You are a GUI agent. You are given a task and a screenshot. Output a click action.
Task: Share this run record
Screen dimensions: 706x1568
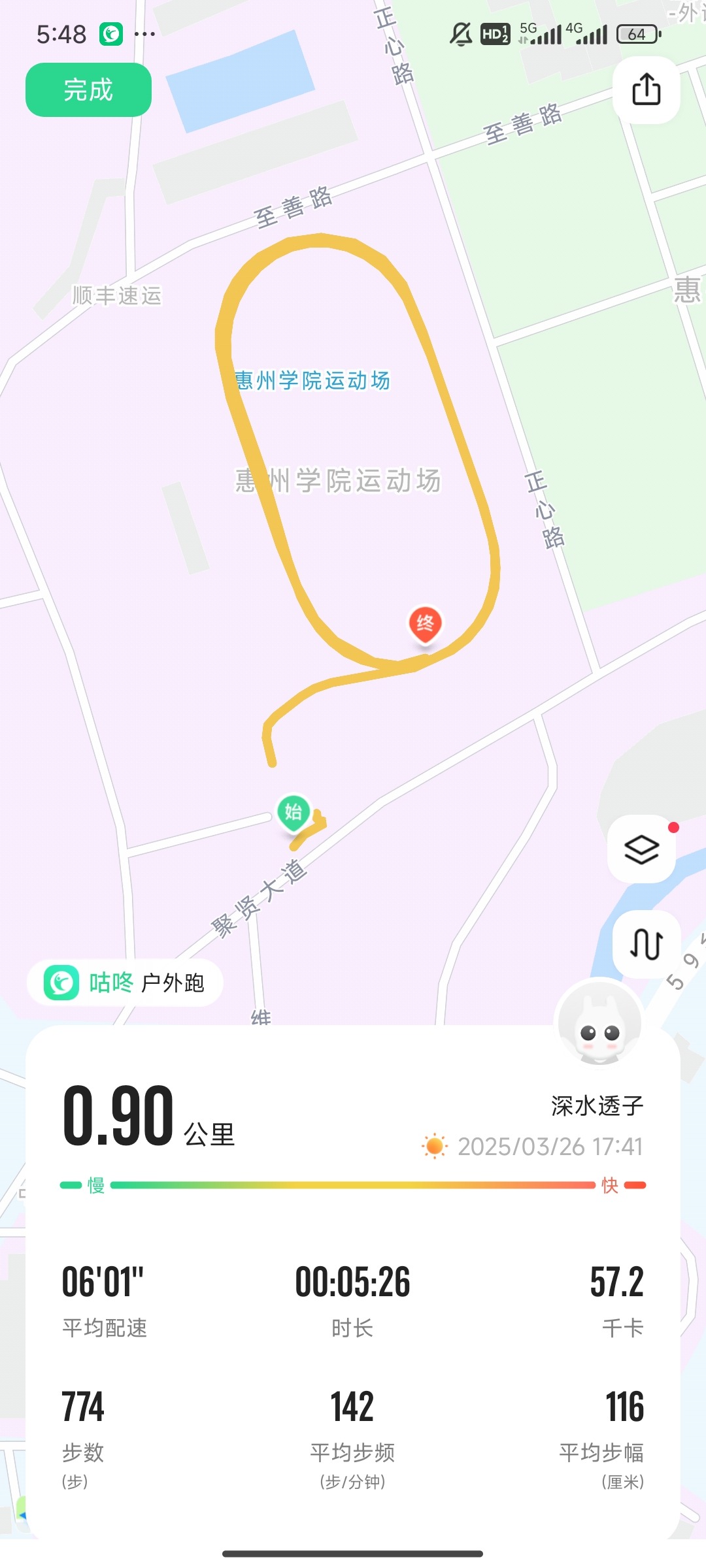point(646,90)
